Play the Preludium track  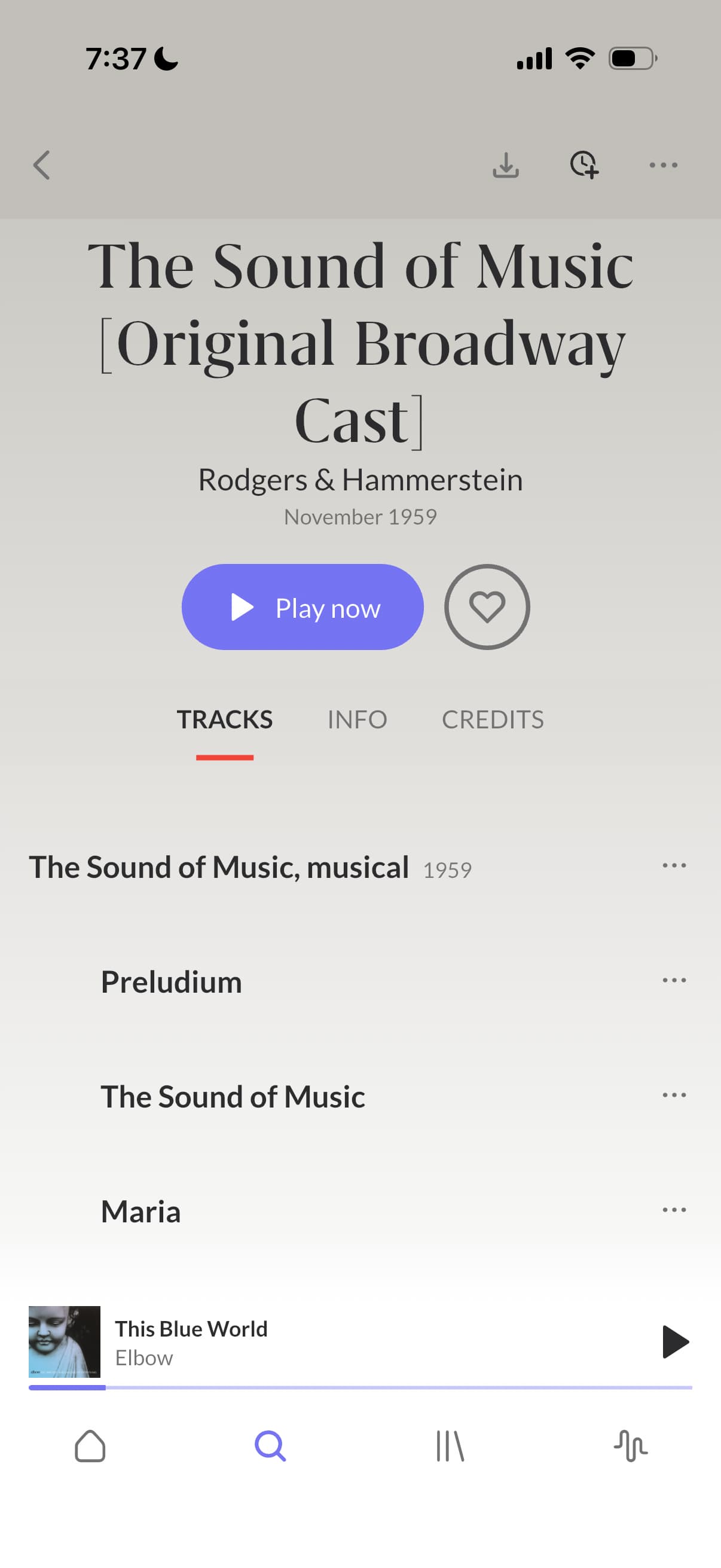click(172, 981)
